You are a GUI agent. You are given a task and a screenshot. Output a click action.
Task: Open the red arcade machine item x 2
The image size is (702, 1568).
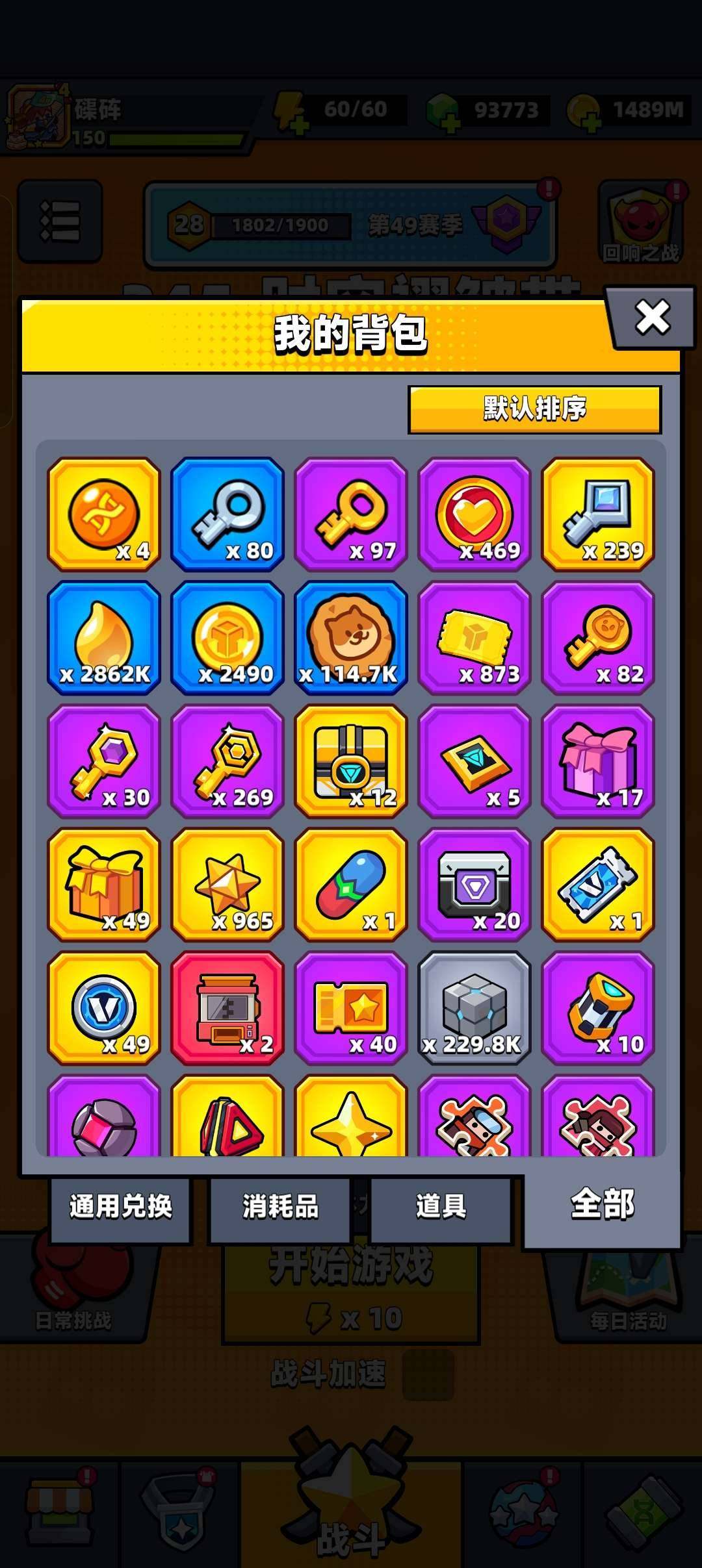tap(227, 1008)
